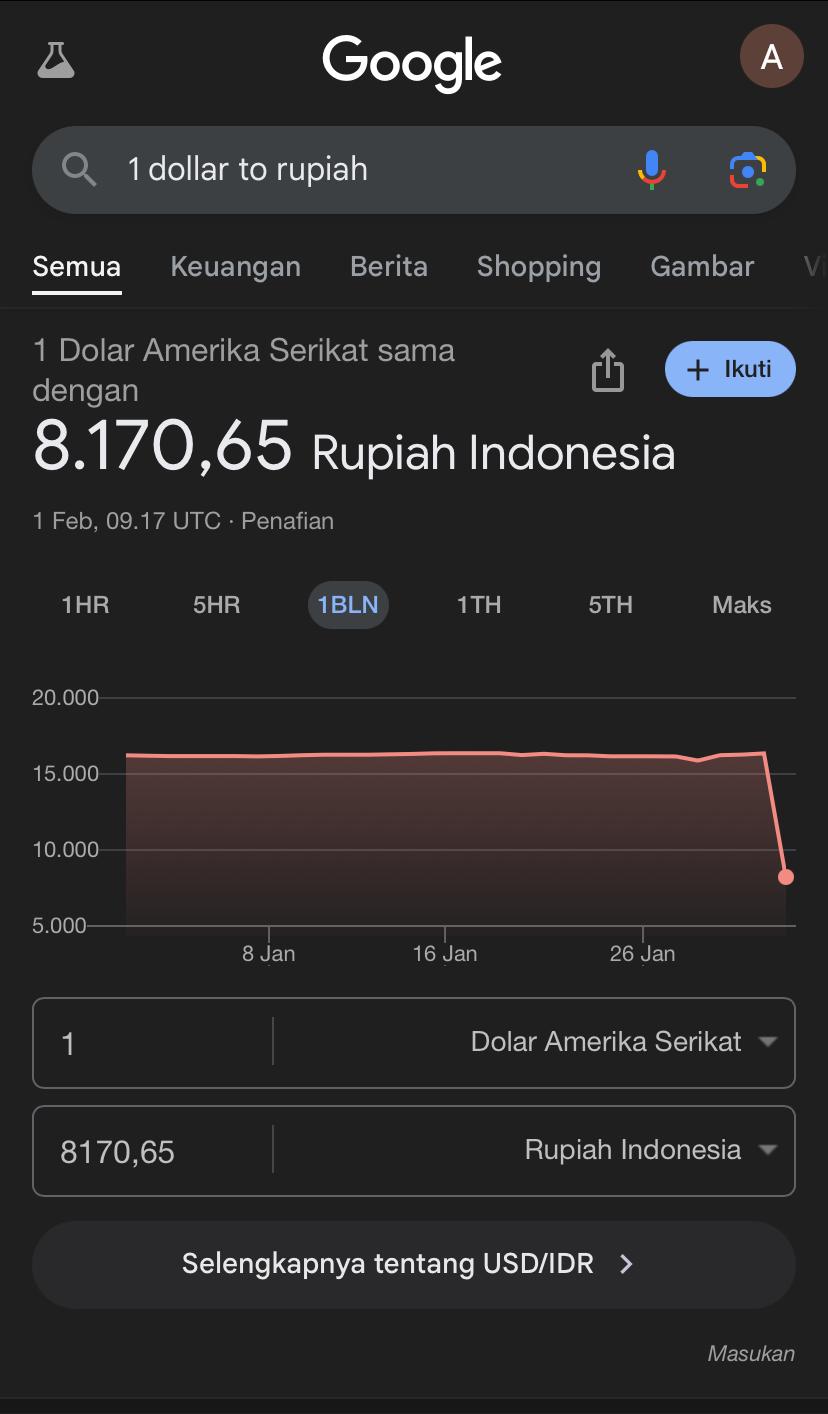Viewport: 828px width, 1414px height.
Task: Select the Maks chart range
Action: tap(741, 604)
